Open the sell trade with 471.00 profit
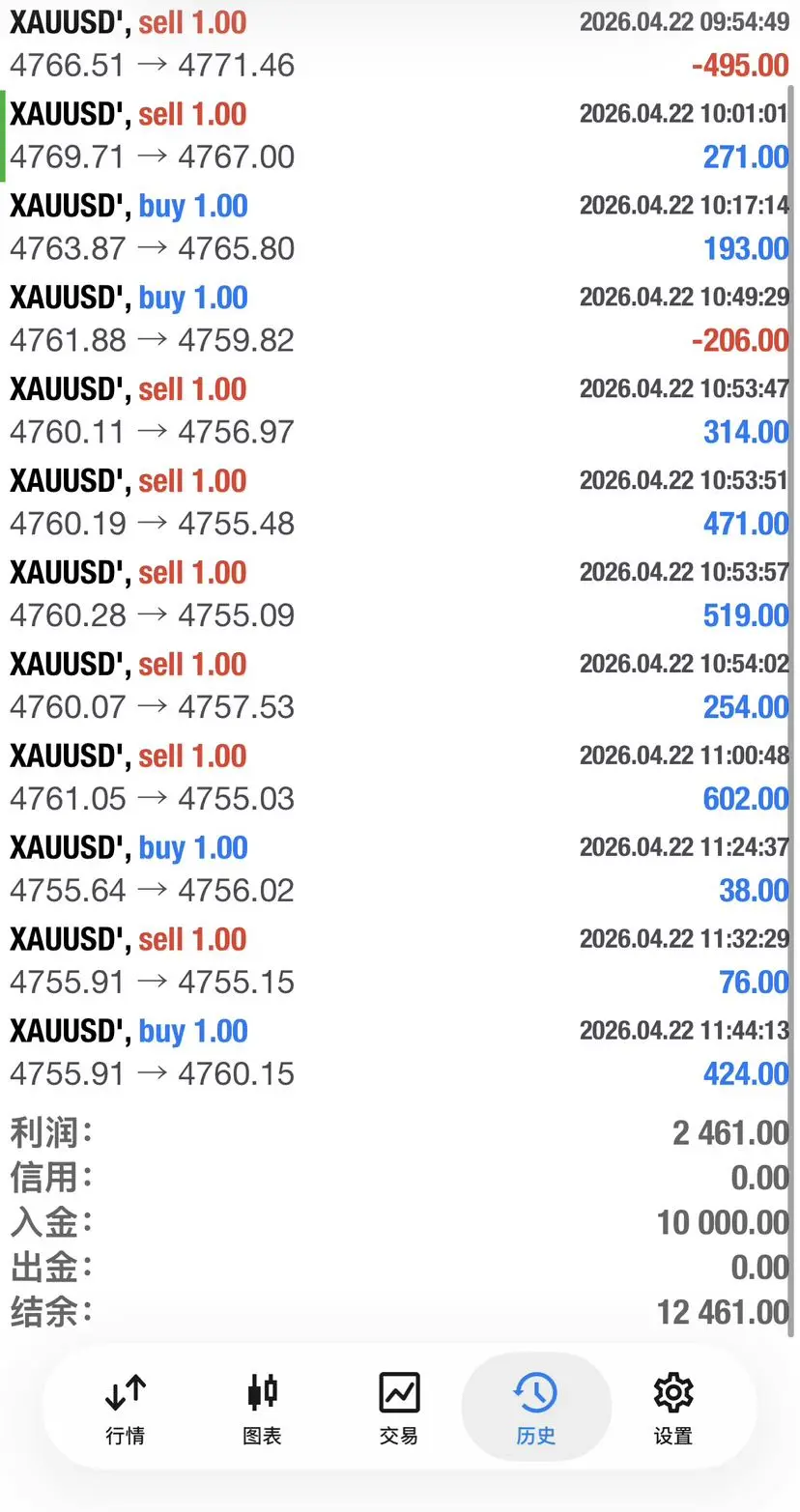Screen dimensions: 800x1512 pyautogui.click(x=399, y=502)
